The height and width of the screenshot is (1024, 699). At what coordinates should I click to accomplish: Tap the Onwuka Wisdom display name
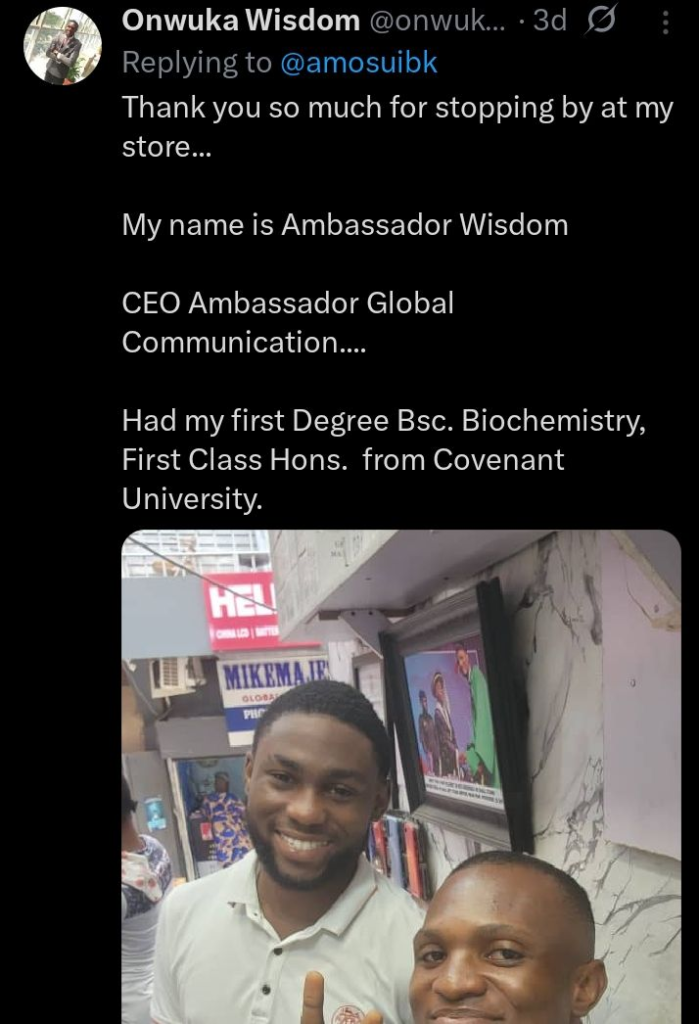[x=240, y=20]
